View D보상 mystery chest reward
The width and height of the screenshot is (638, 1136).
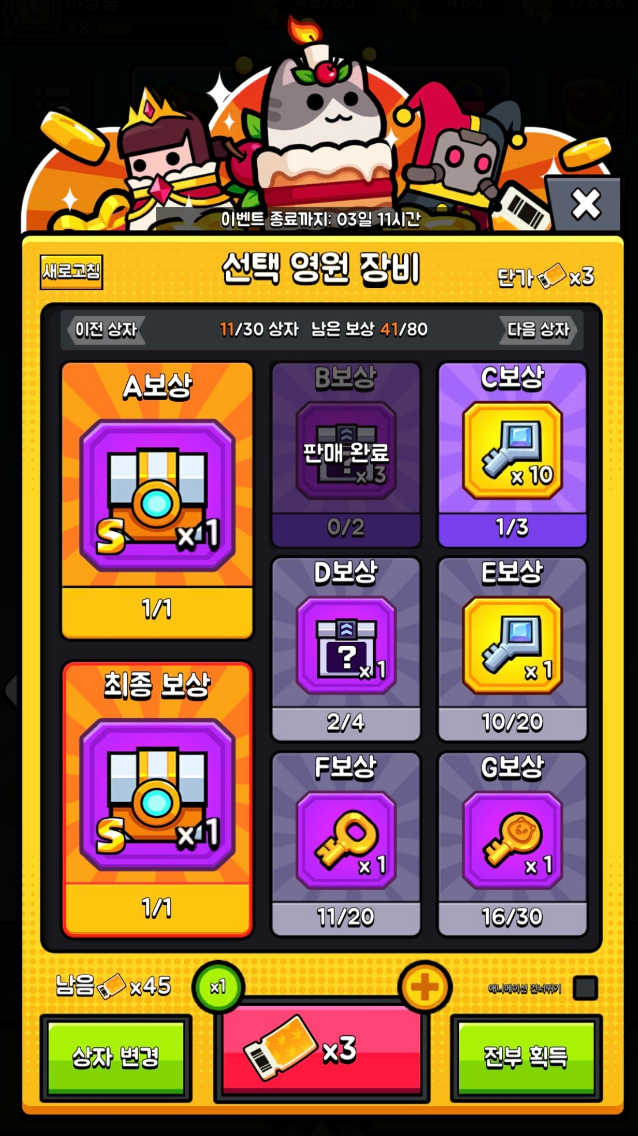[346, 647]
